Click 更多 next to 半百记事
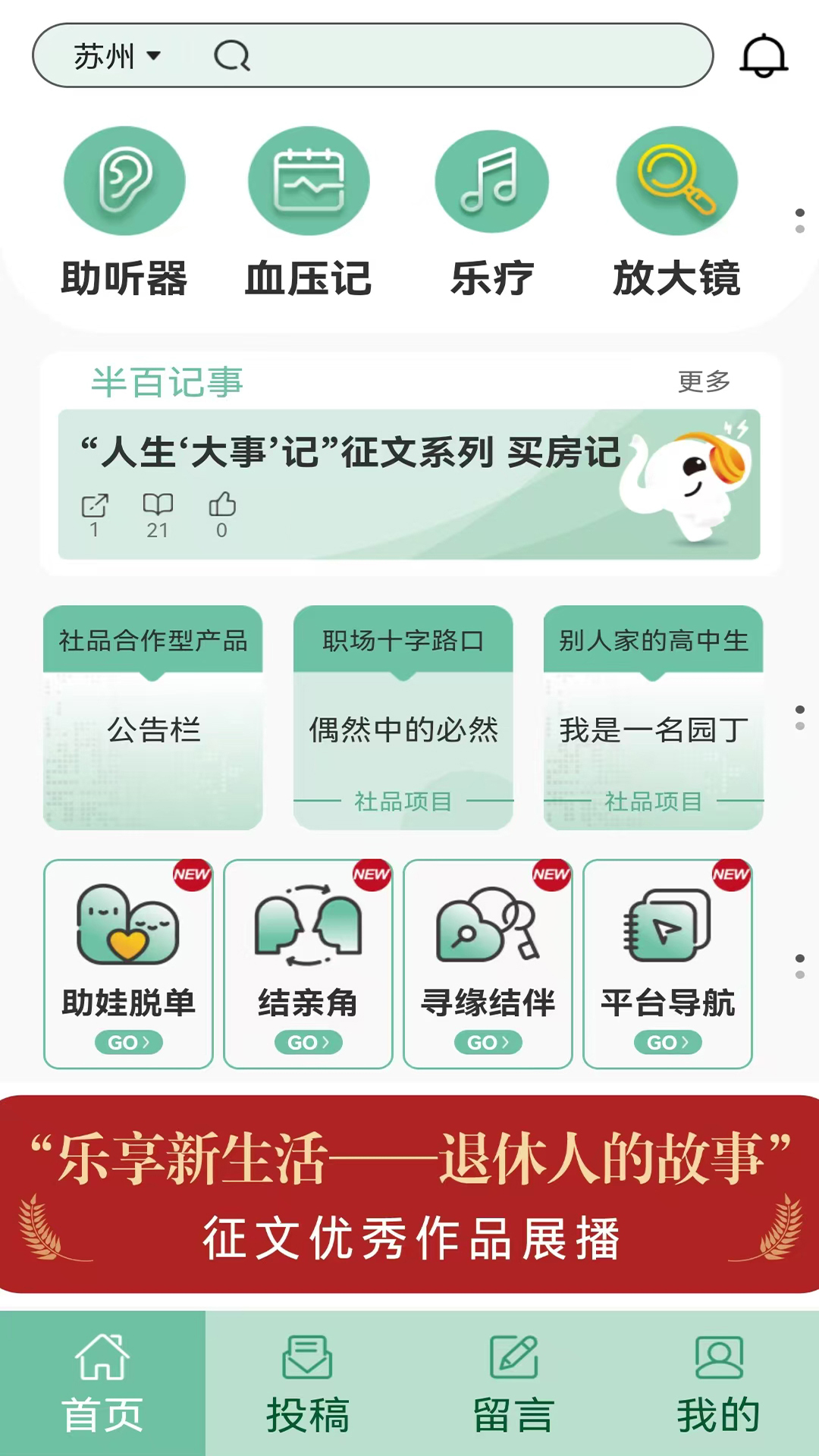This screenshot has height=1456, width=819. tap(704, 383)
